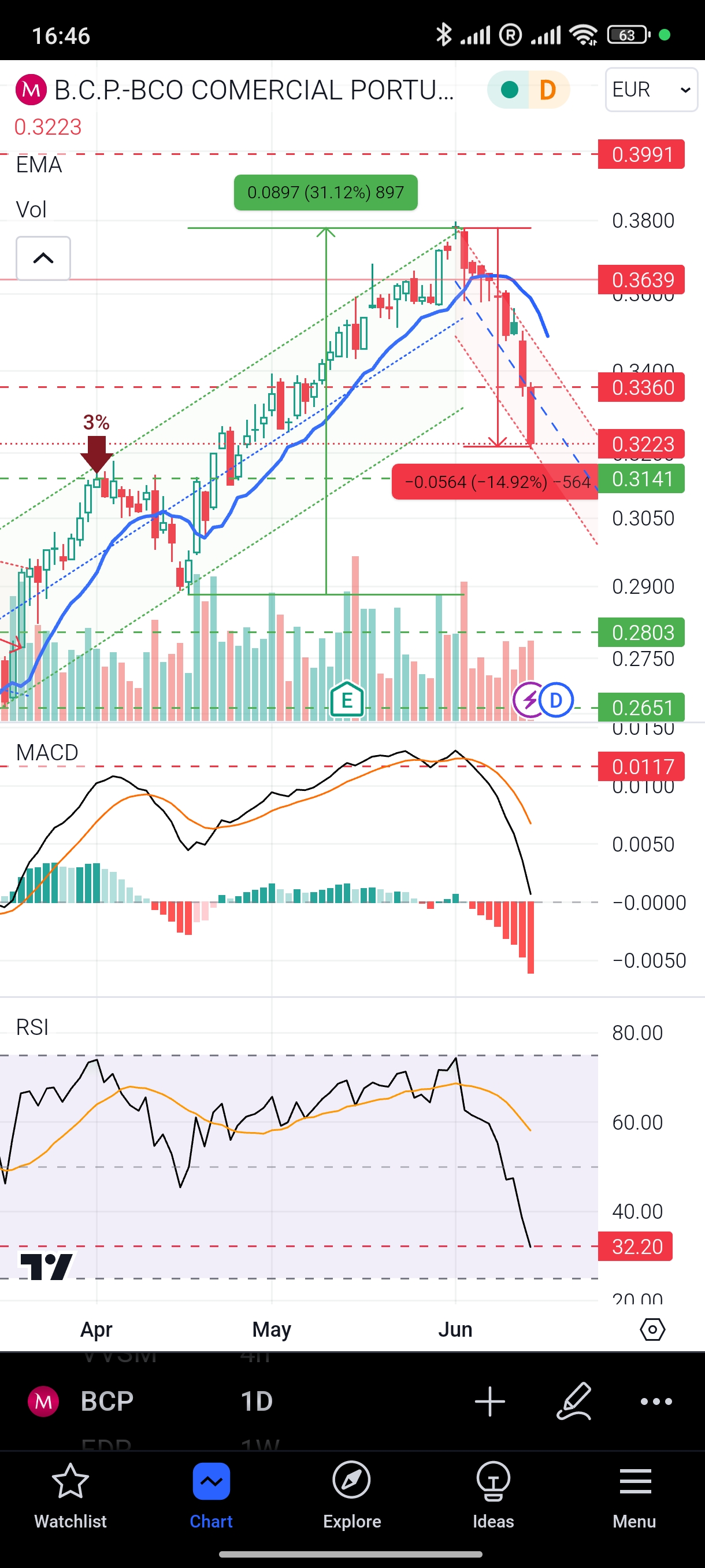
Task: Collapse the indicator legend with the chevron
Action: (43, 258)
